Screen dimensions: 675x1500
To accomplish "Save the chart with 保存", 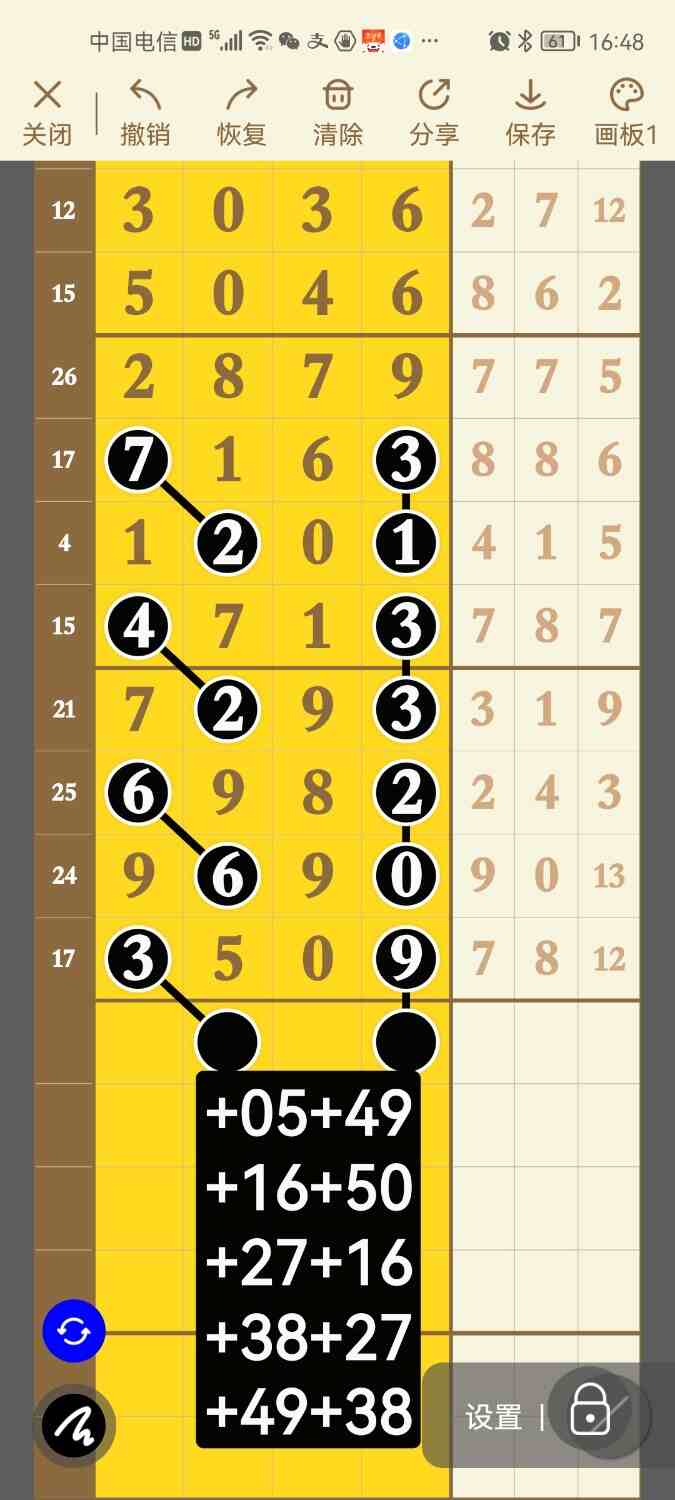I will click(530, 114).
